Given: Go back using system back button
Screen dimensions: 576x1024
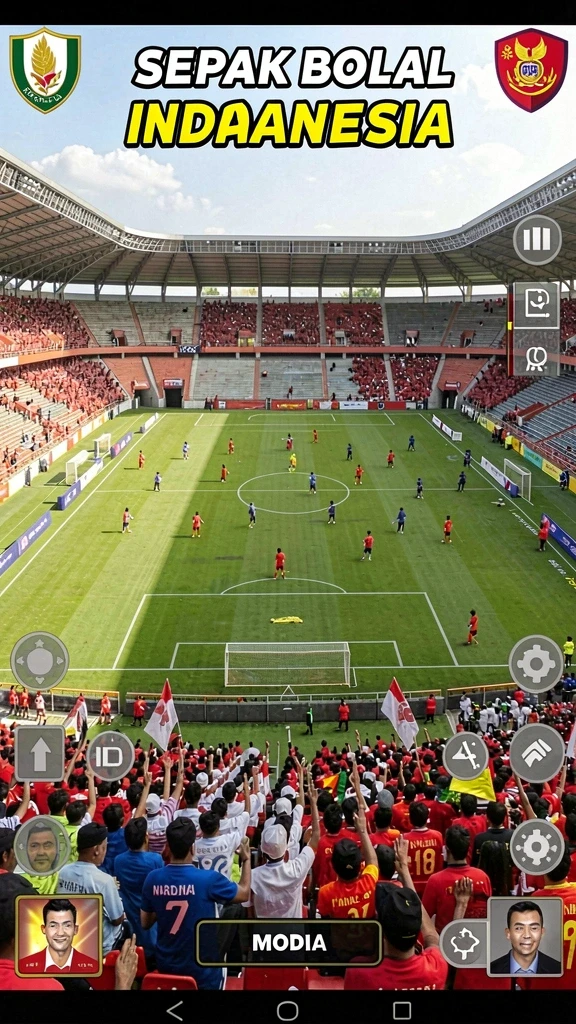Looking at the screenshot, I should 174,1010.
